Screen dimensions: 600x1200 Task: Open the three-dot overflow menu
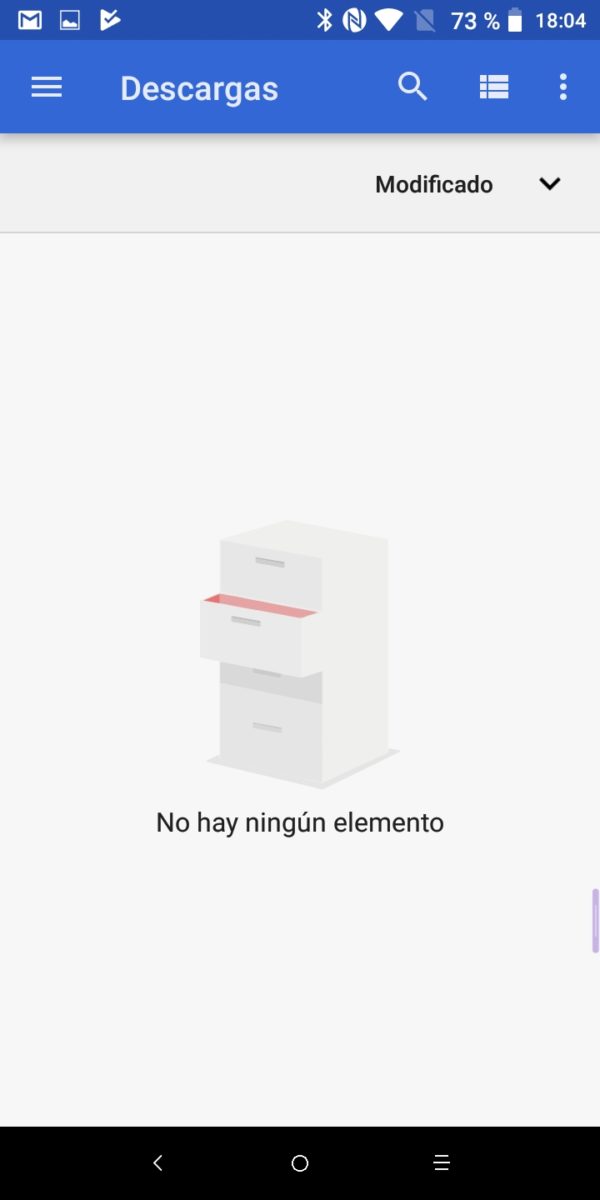[x=563, y=87]
